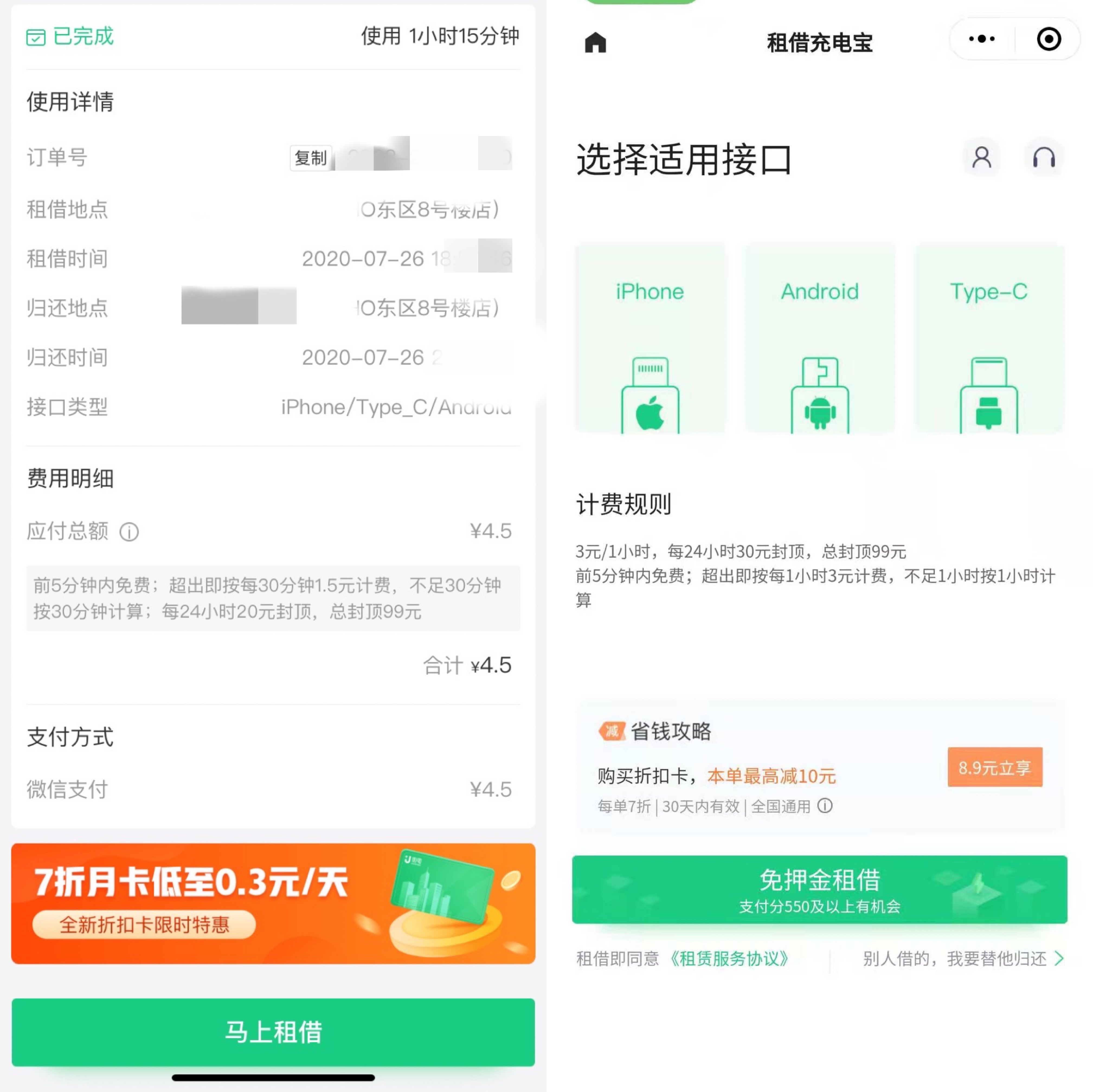Open the 7折月卡 discount card banner

(273, 903)
